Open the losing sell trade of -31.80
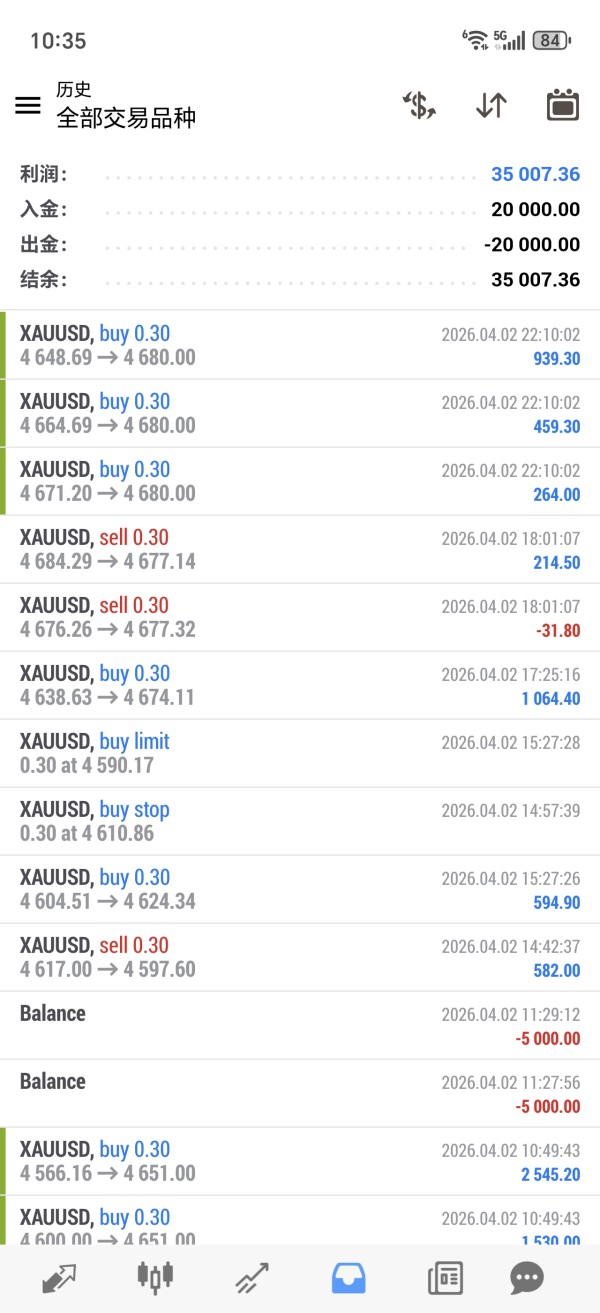 (300, 617)
